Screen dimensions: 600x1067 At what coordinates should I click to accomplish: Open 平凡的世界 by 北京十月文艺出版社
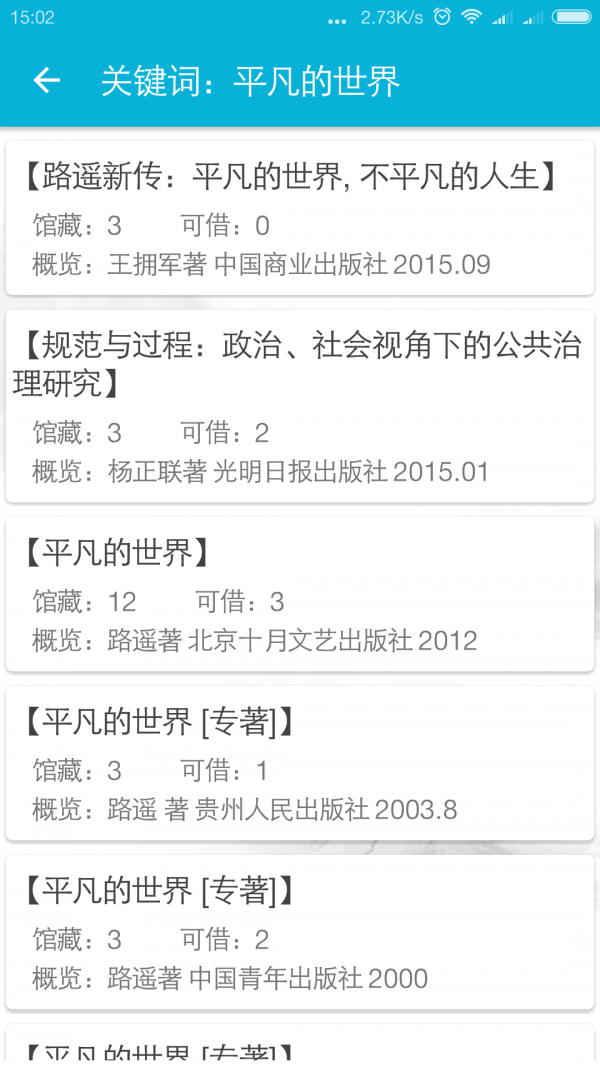(300, 594)
